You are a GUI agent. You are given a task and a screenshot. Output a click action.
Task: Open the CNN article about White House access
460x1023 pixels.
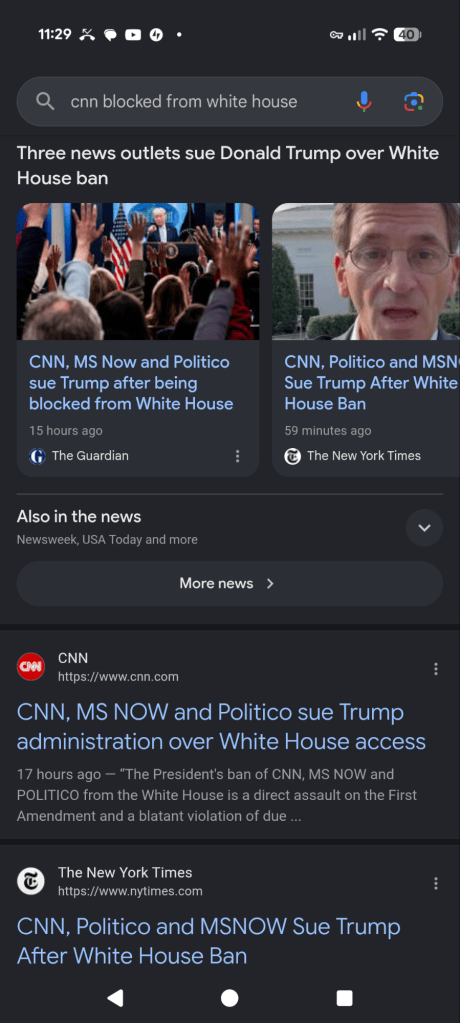pos(221,727)
